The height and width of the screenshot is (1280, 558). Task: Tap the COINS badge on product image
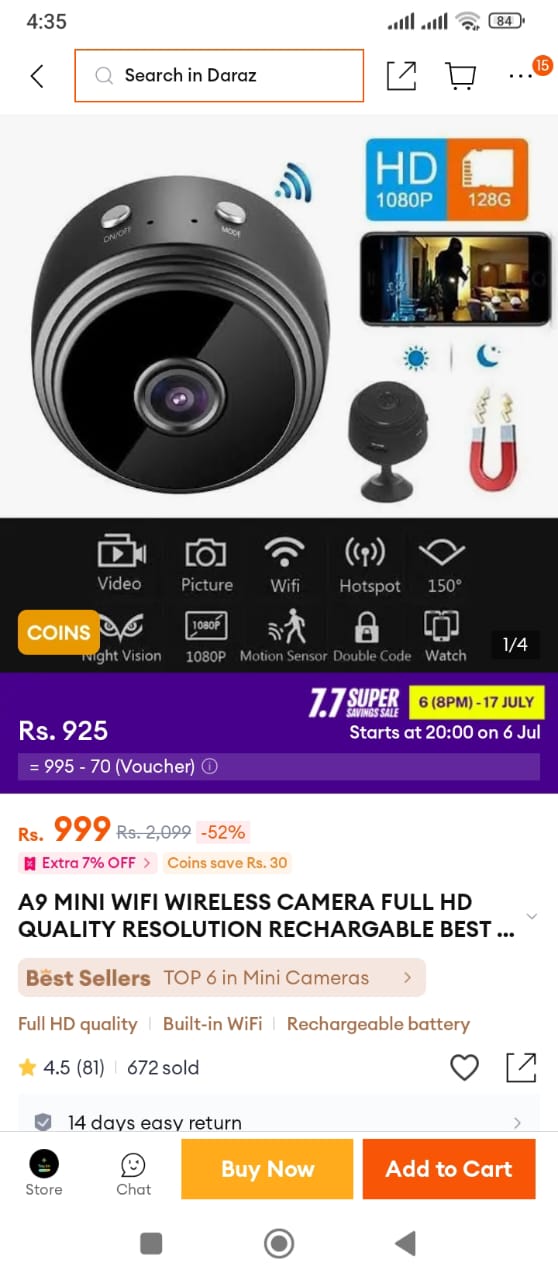coord(58,632)
